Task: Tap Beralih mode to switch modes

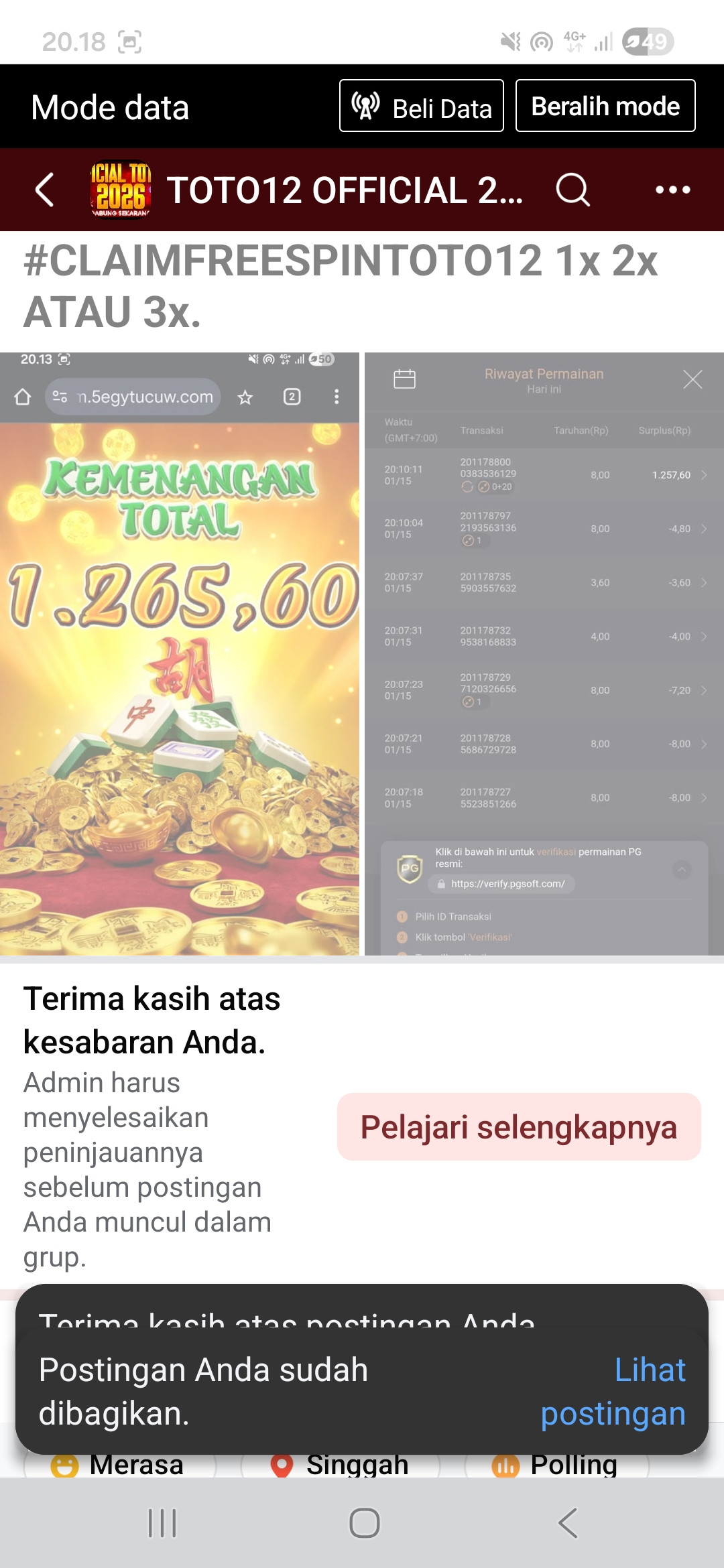Action: pos(605,106)
